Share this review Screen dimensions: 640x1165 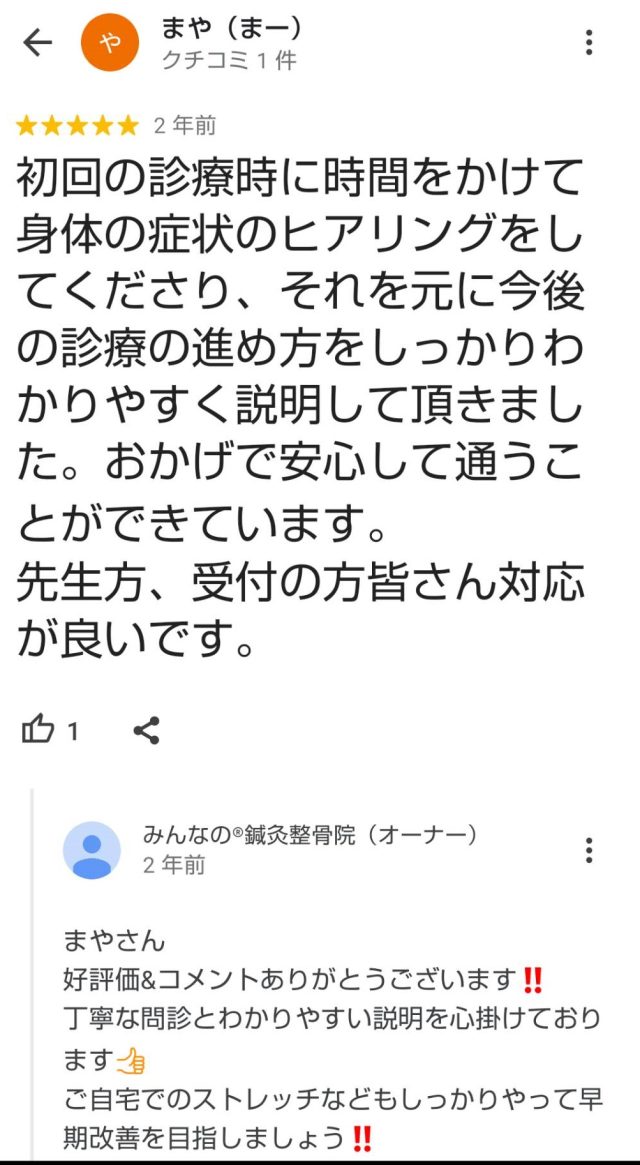146,731
